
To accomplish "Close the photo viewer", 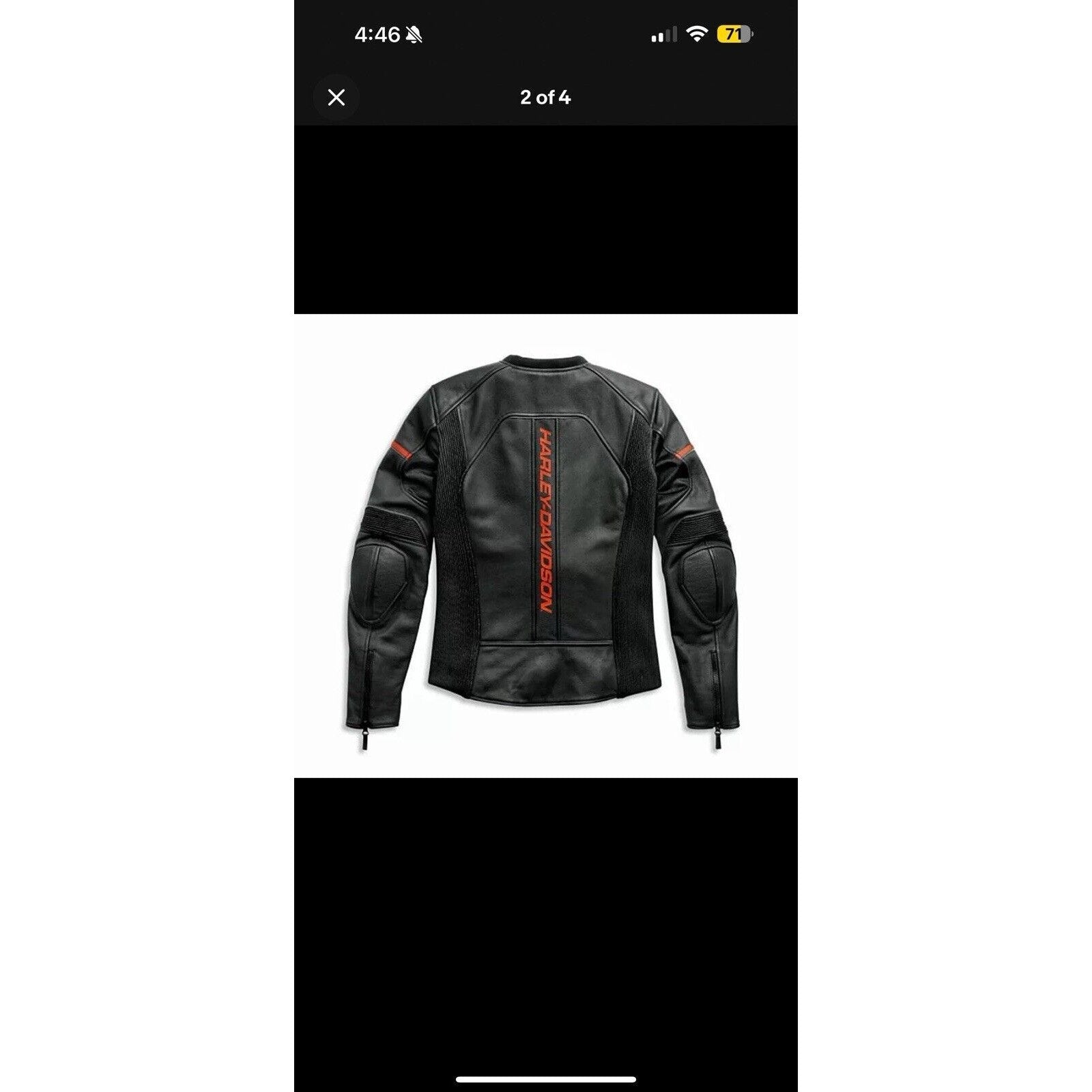I will tap(336, 98).
